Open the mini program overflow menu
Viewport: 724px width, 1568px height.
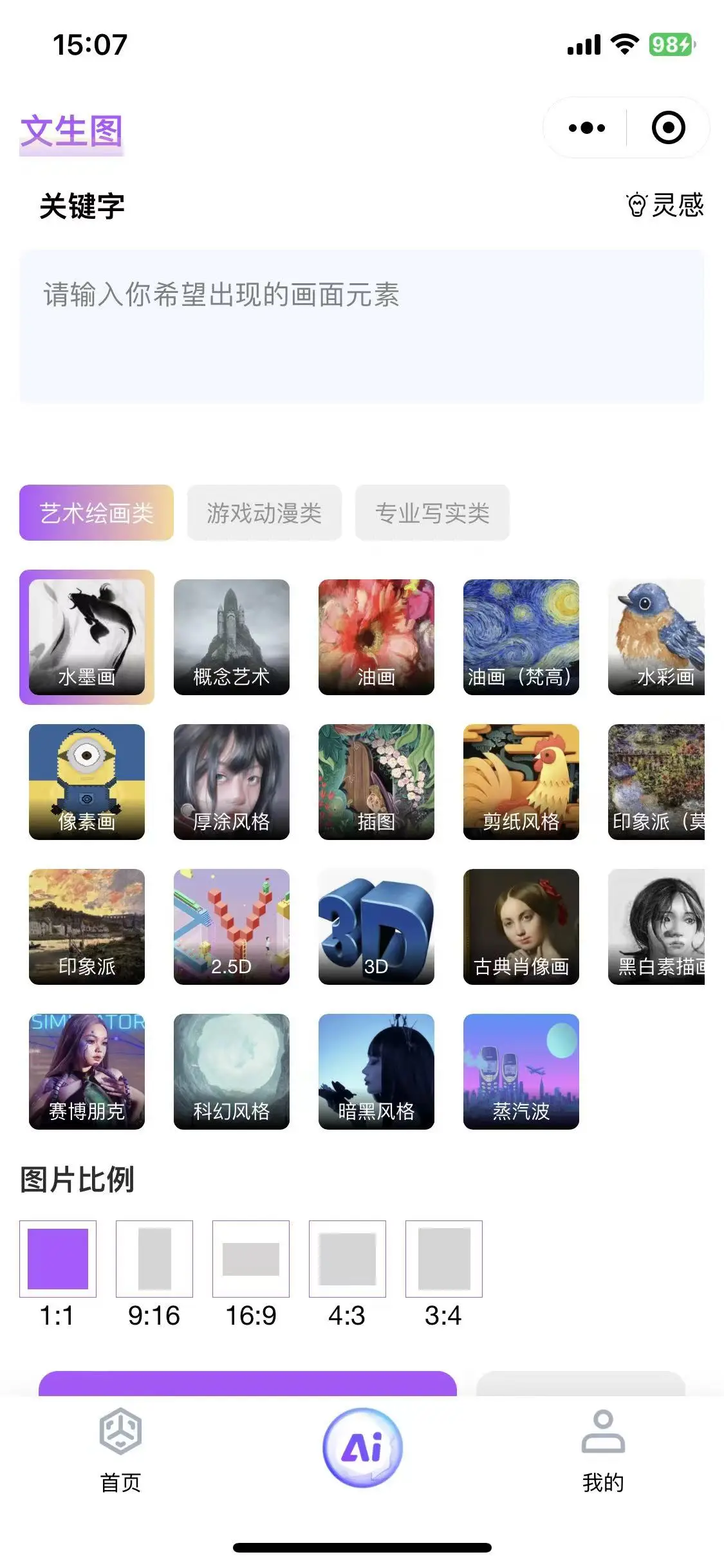pyautogui.click(x=586, y=127)
